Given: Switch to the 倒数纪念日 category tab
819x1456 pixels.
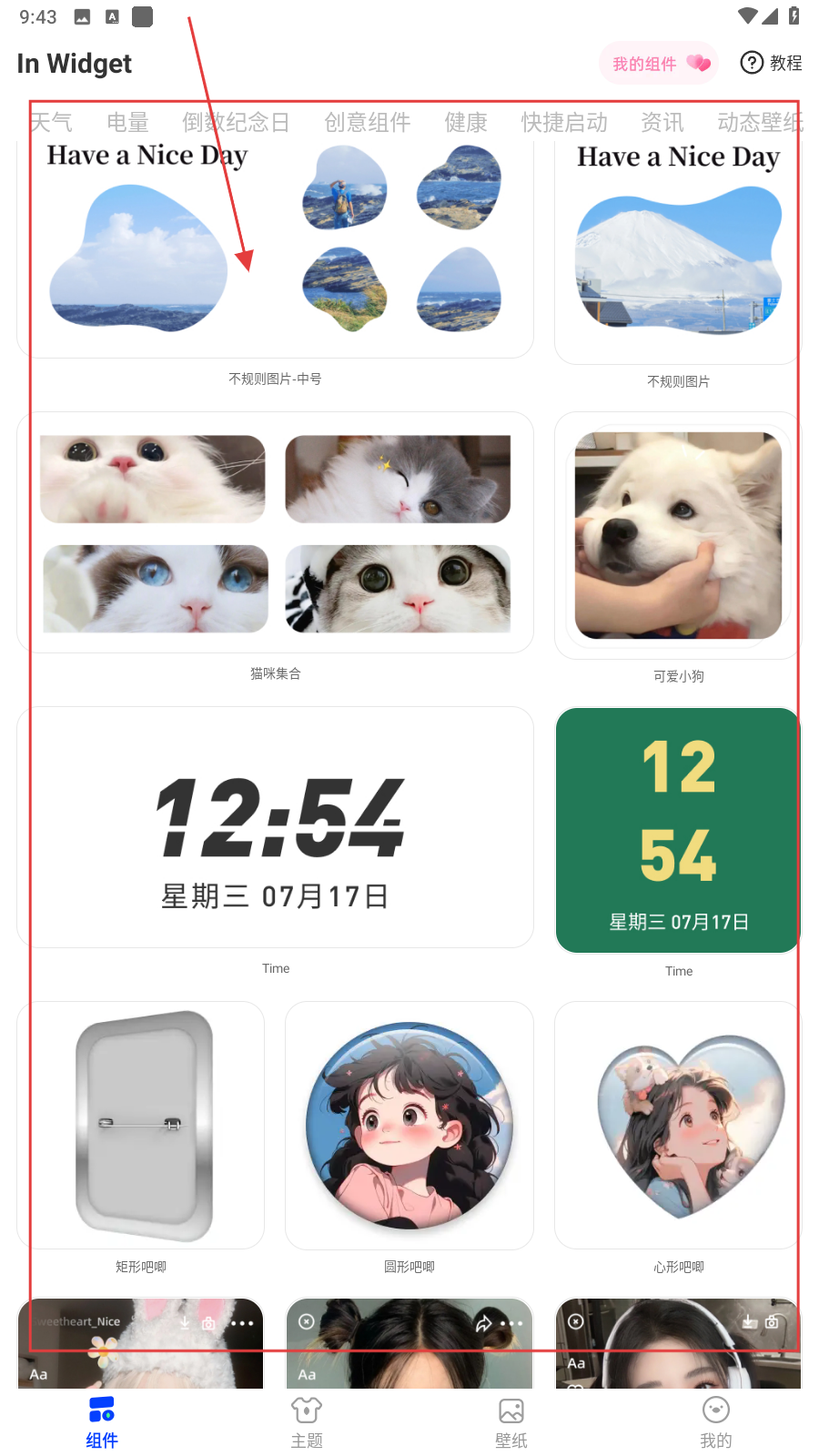Looking at the screenshot, I should tap(236, 122).
